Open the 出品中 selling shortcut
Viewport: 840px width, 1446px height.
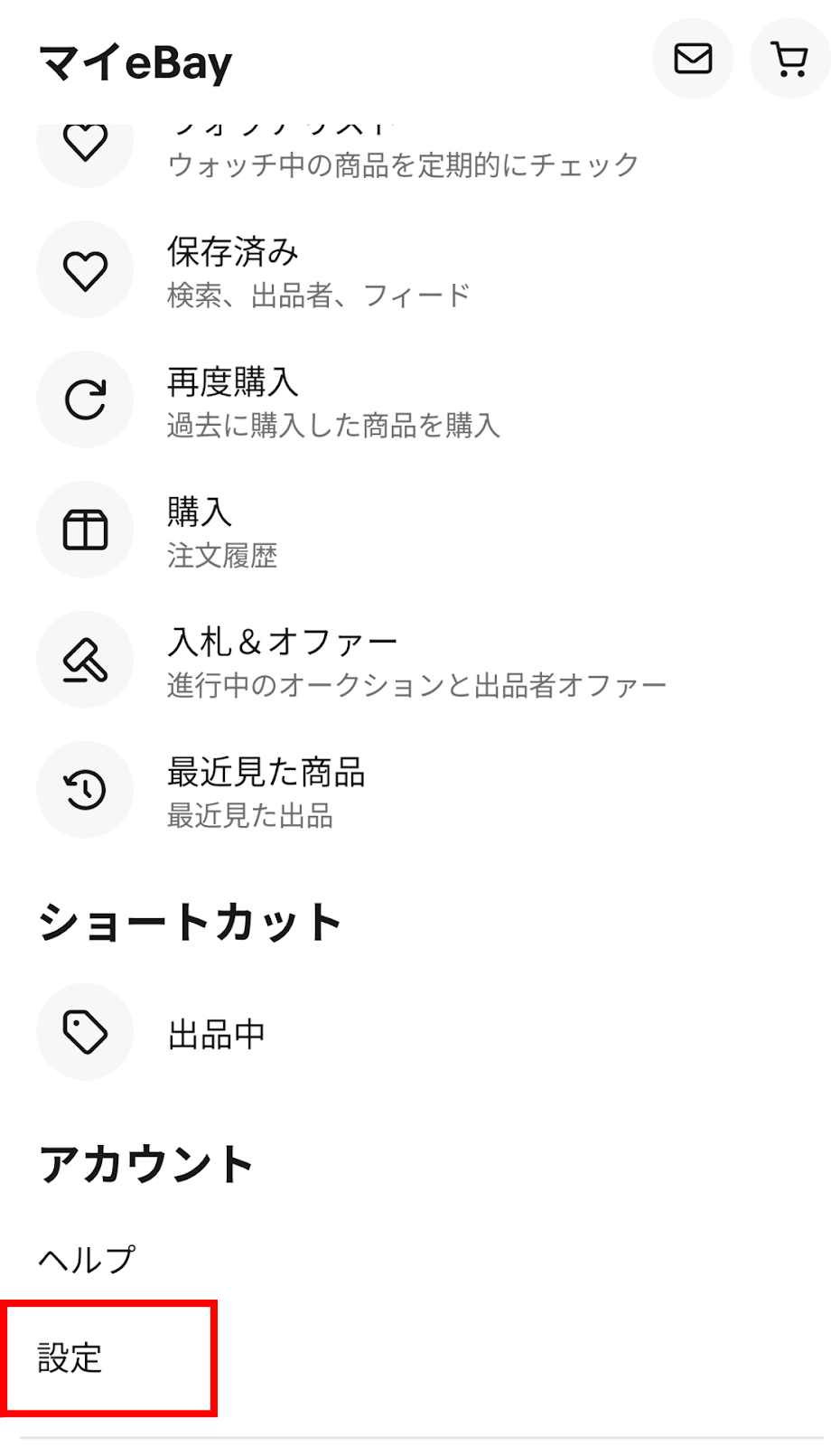pos(420,1032)
